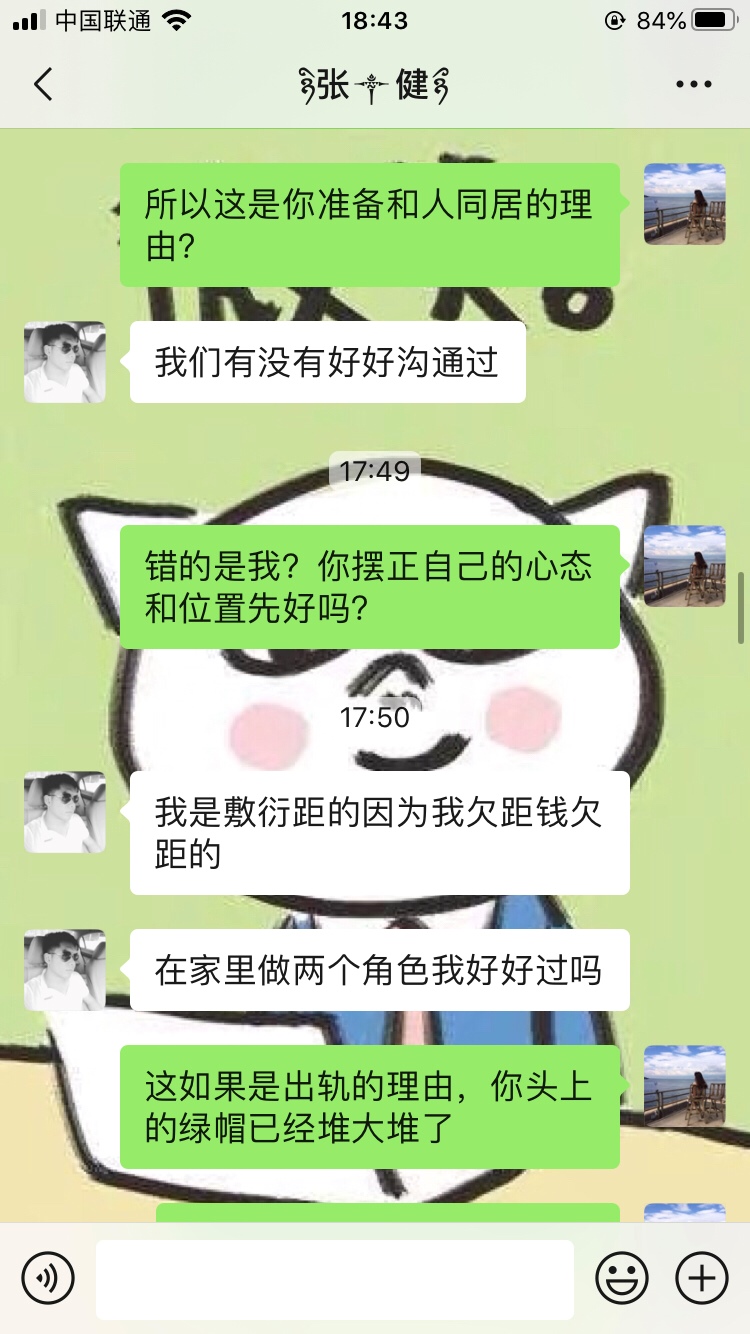The height and width of the screenshot is (1334, 750).
Task: Open the plus attachment menu
Action: 702,1277
